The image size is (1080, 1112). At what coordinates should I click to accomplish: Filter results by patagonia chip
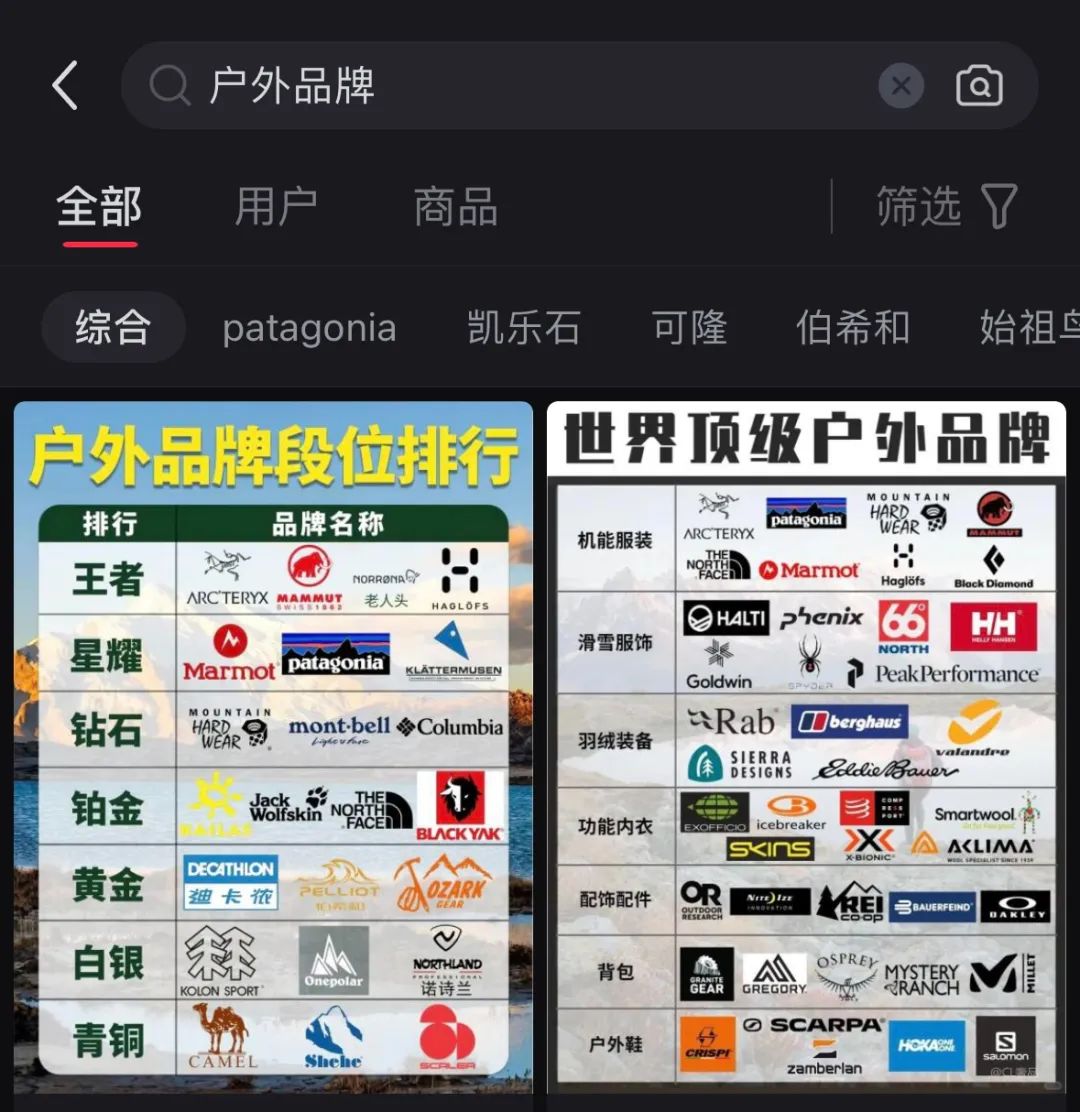(x=309, y=327)
